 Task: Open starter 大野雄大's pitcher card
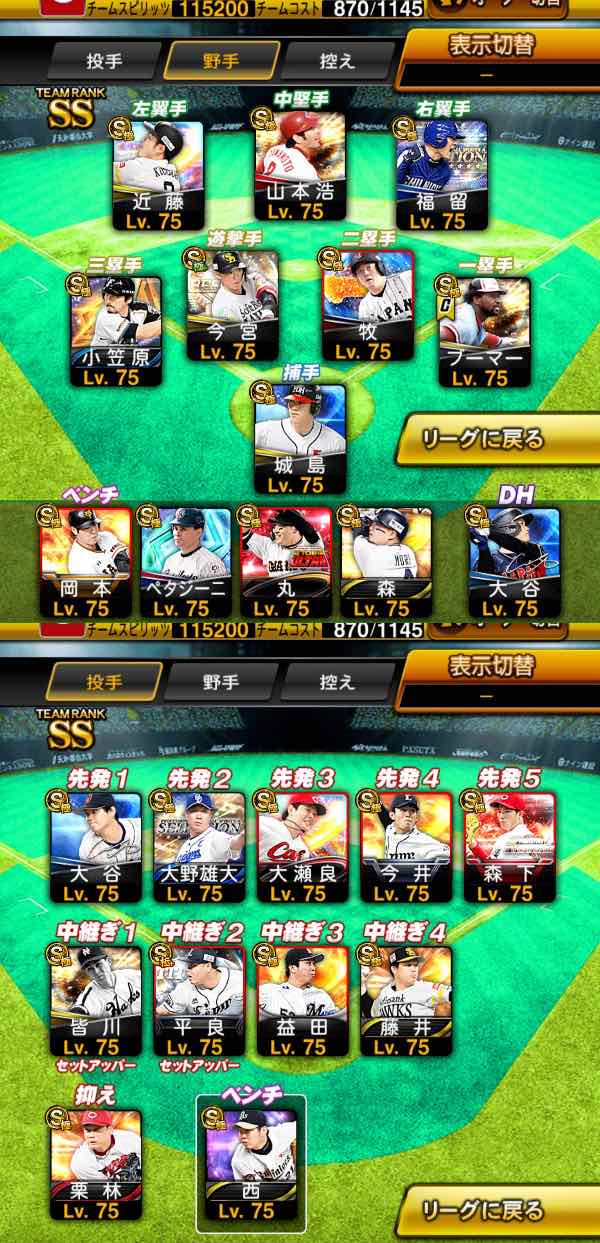[x=199, y=843]
